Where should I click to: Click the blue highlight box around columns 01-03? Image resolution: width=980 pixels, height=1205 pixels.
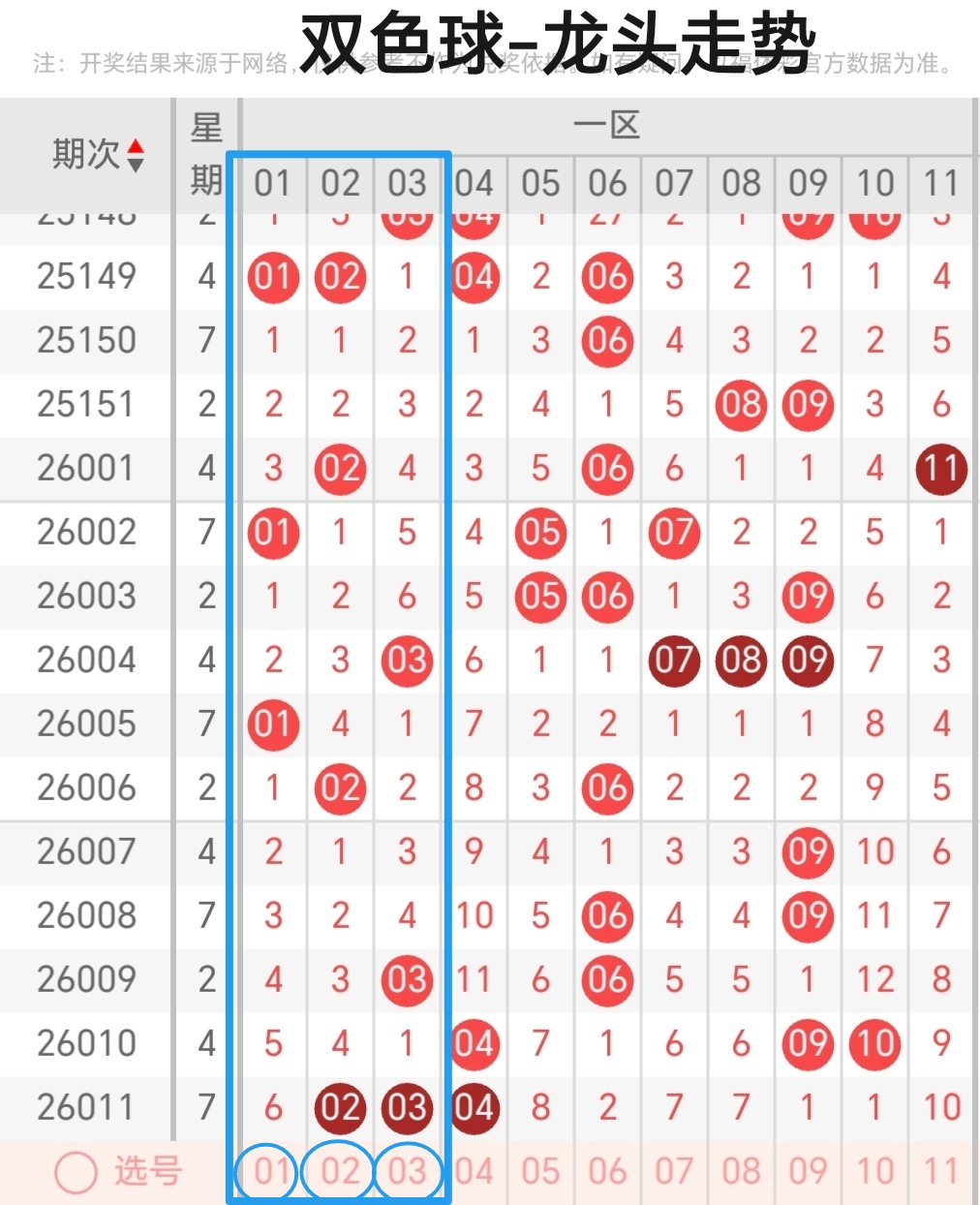337,155
